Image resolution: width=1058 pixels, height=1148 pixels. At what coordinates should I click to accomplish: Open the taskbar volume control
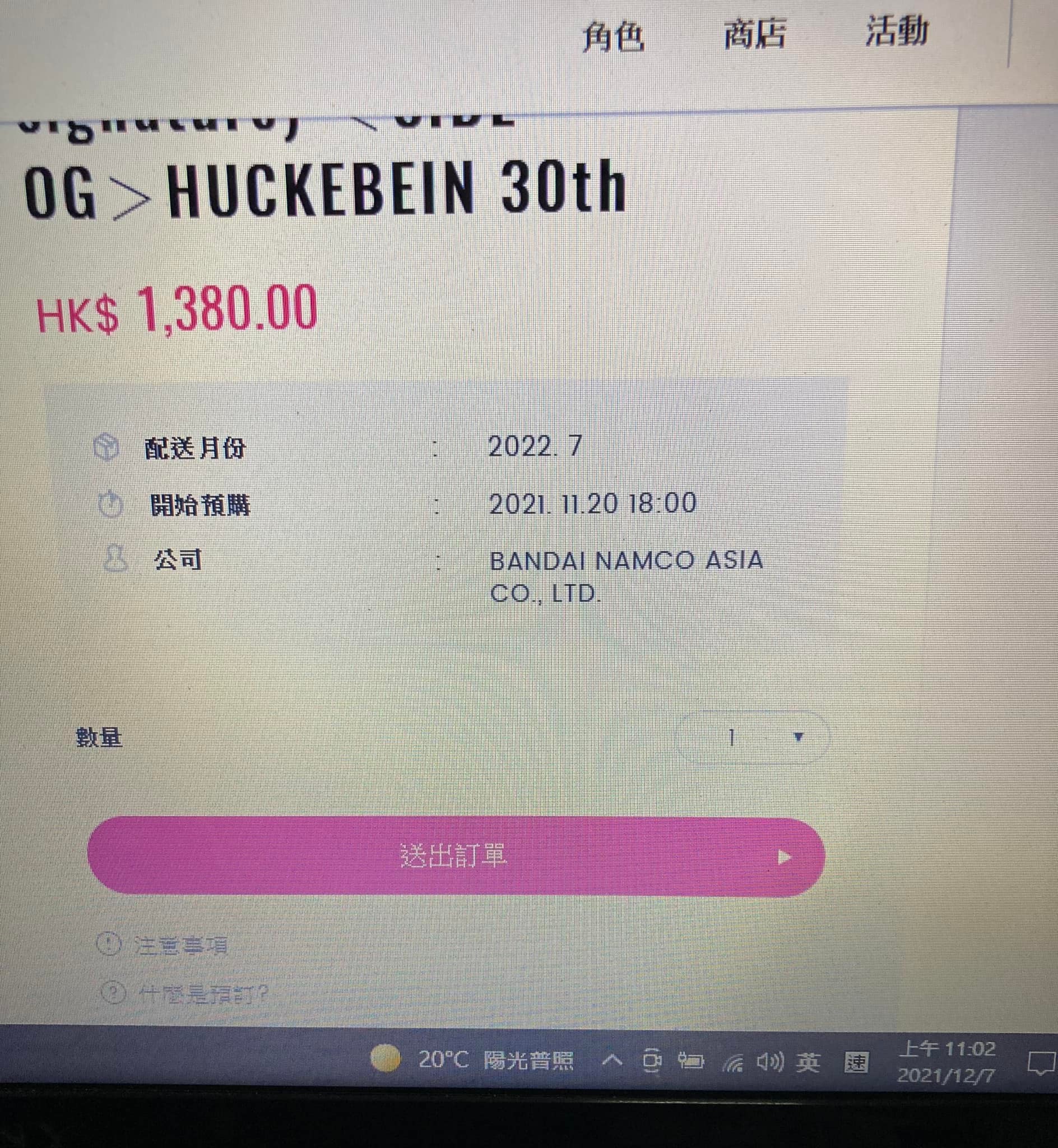(770, 1063)
